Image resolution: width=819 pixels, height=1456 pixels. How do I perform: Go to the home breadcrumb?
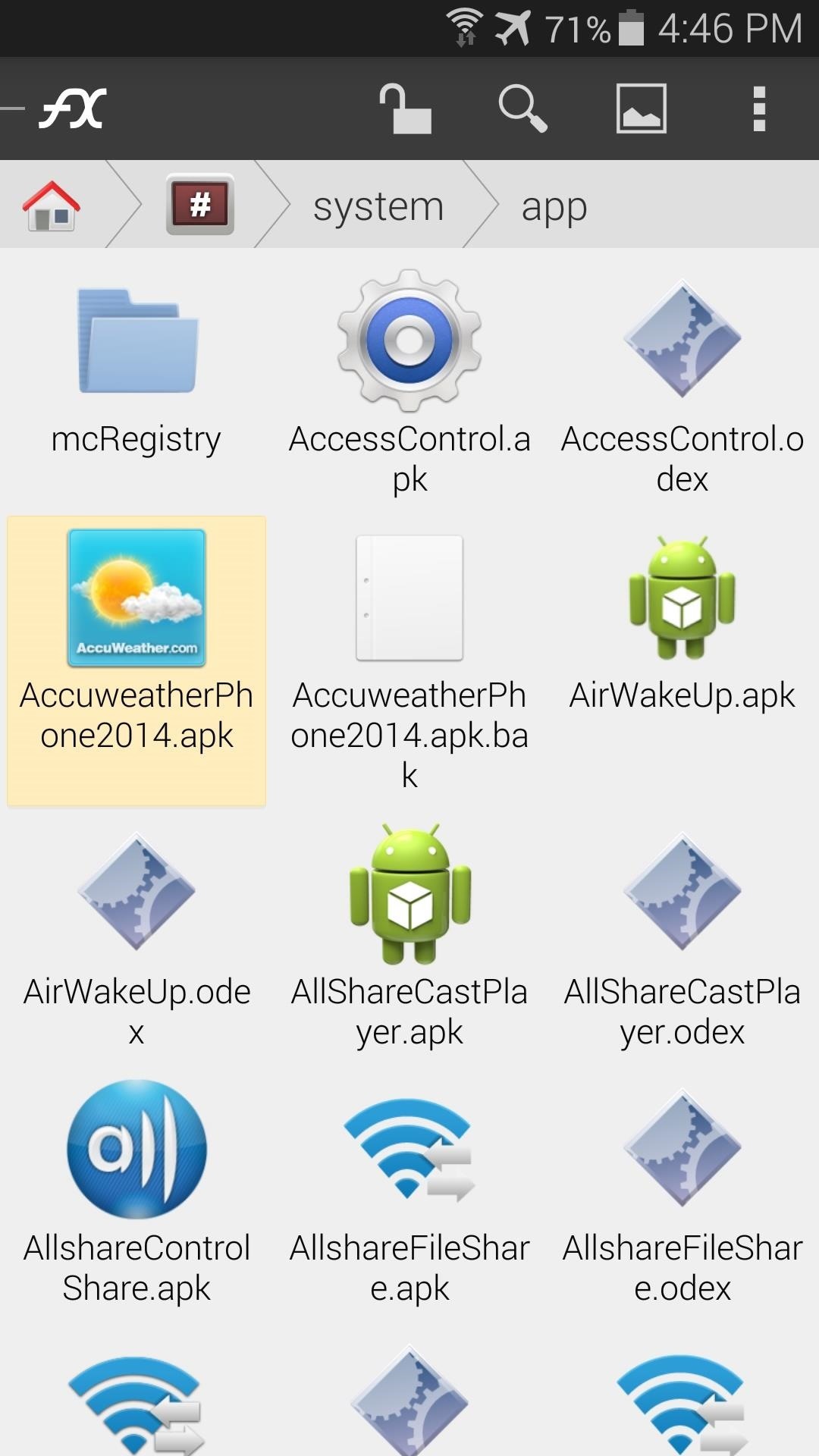point(52,205)
